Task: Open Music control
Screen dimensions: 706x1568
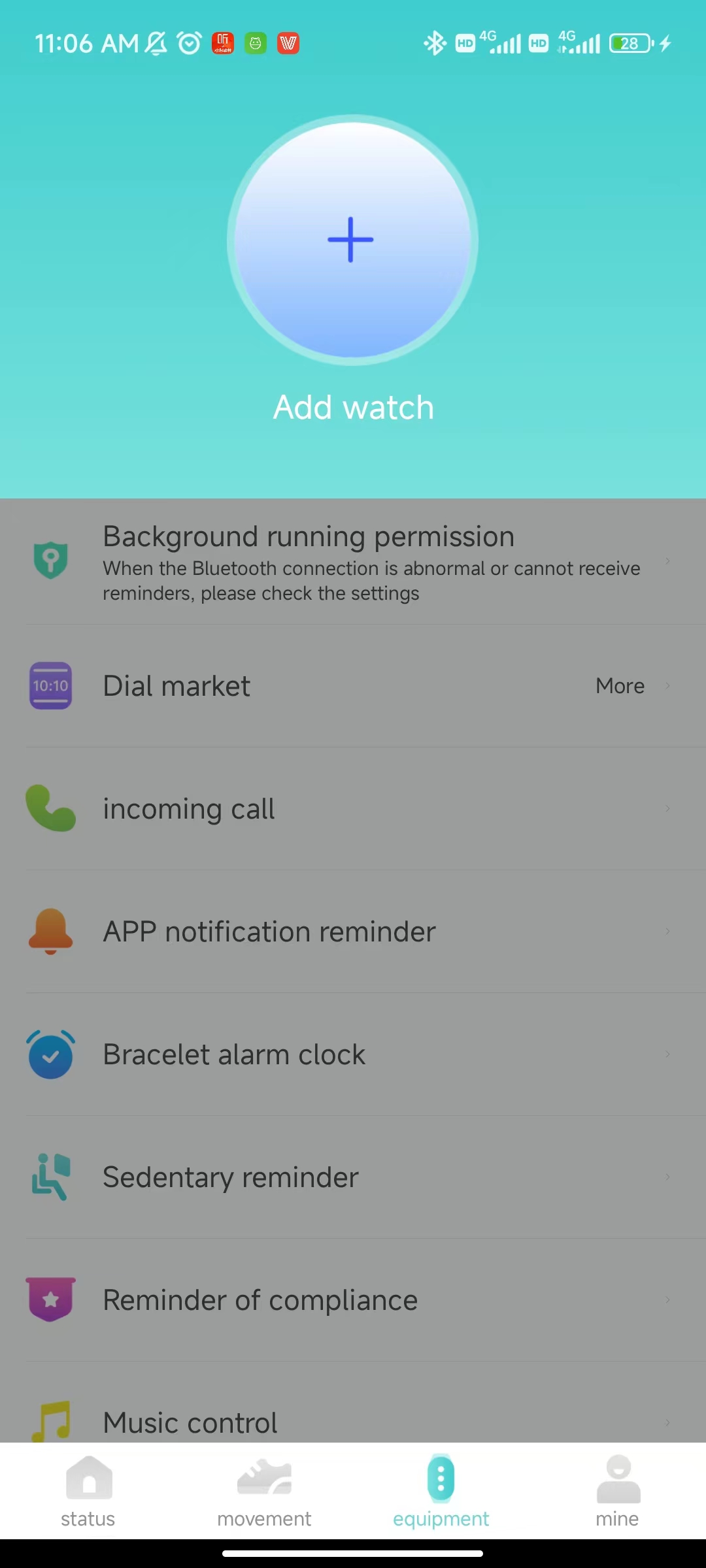Action: click(353, 1421)
